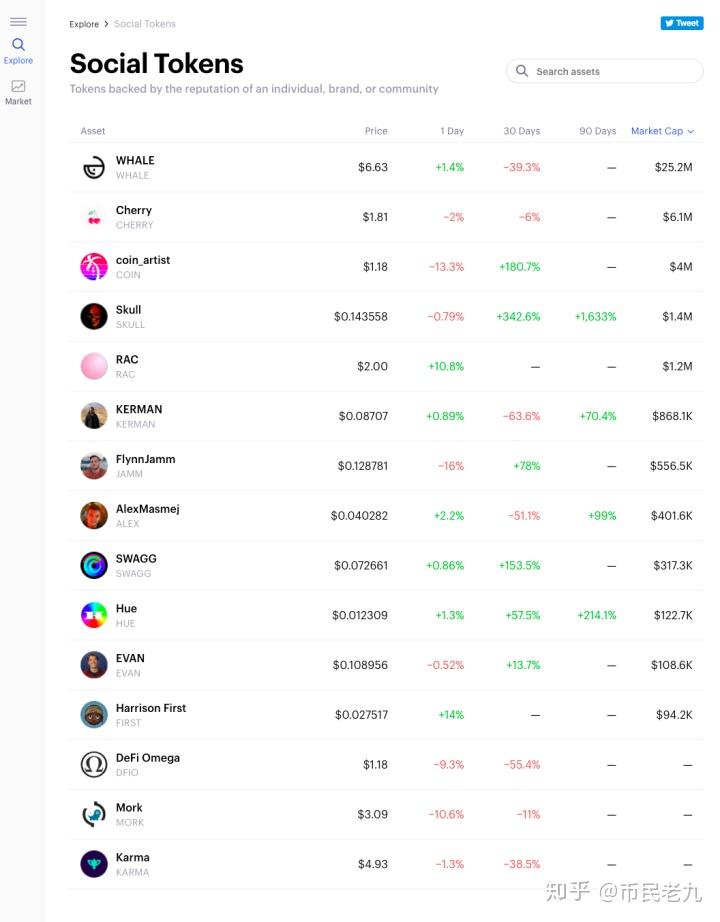View details for the Cherry token
This screenshot has width=720, height=922.
pyautogui.click(x=134, y=210)
